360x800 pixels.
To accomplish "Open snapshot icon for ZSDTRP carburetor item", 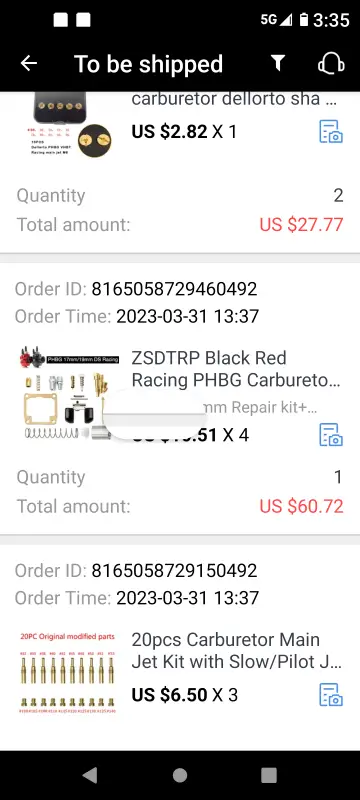I will [x=331, y=435].
